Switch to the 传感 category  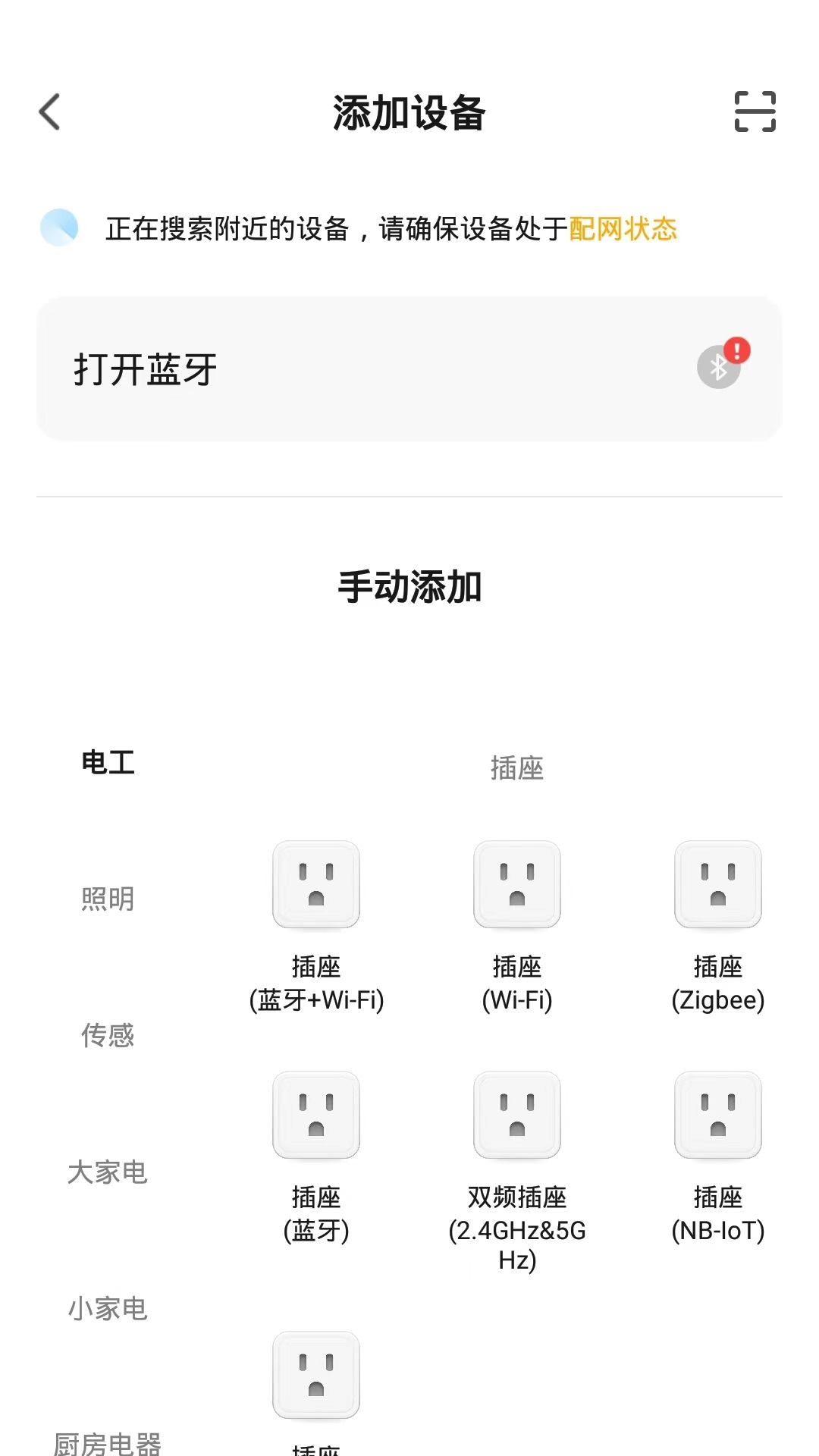tap(108, 1035)
